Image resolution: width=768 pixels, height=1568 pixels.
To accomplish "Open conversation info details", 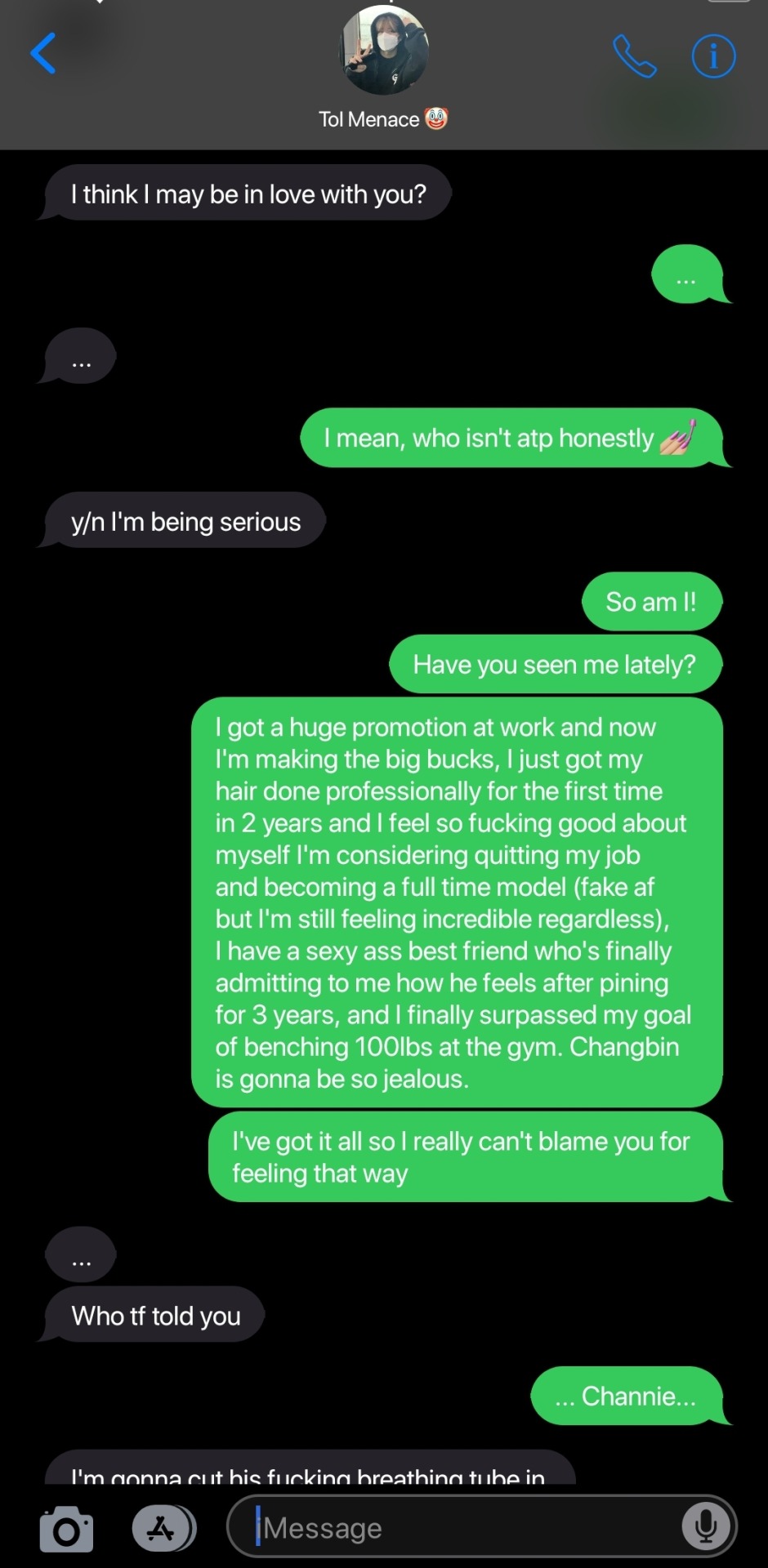I will (x=713, y=56).
